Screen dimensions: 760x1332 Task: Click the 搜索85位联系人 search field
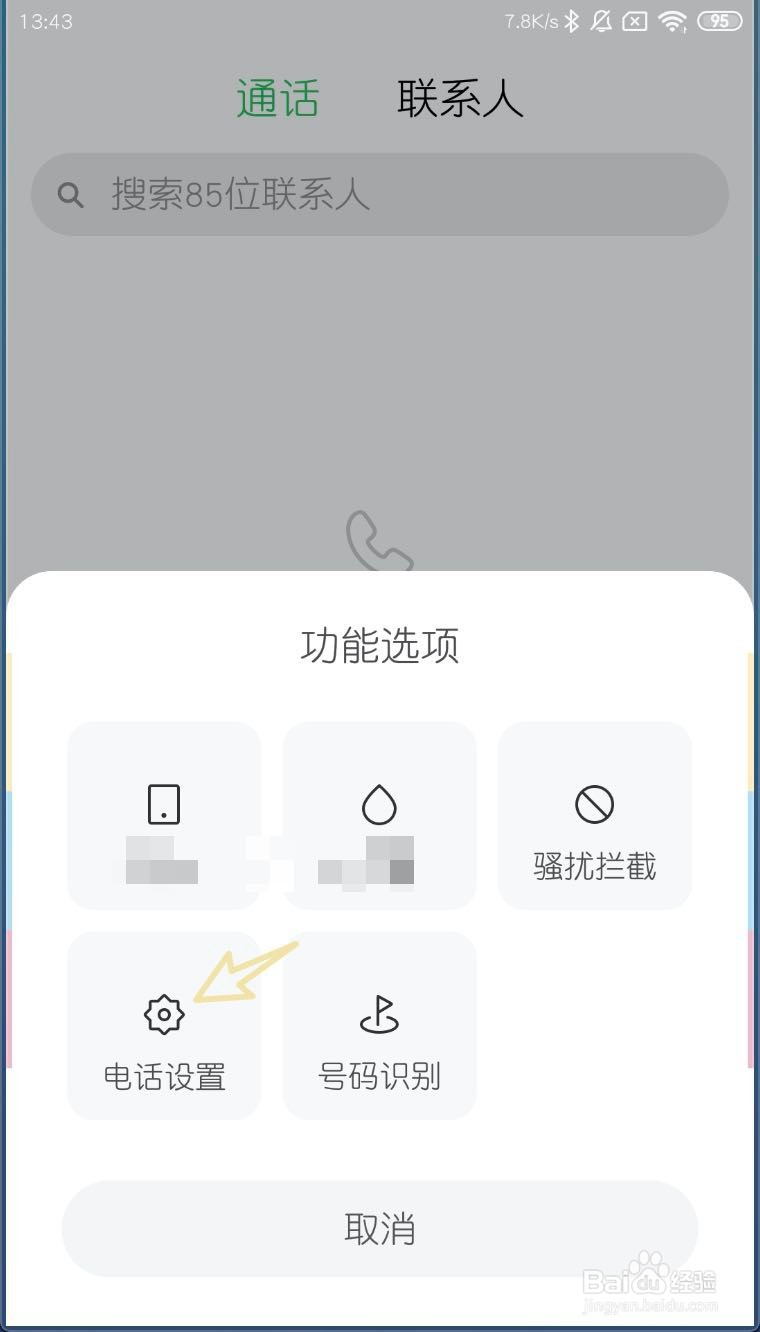pyautogui.click(x=379, y=194)
